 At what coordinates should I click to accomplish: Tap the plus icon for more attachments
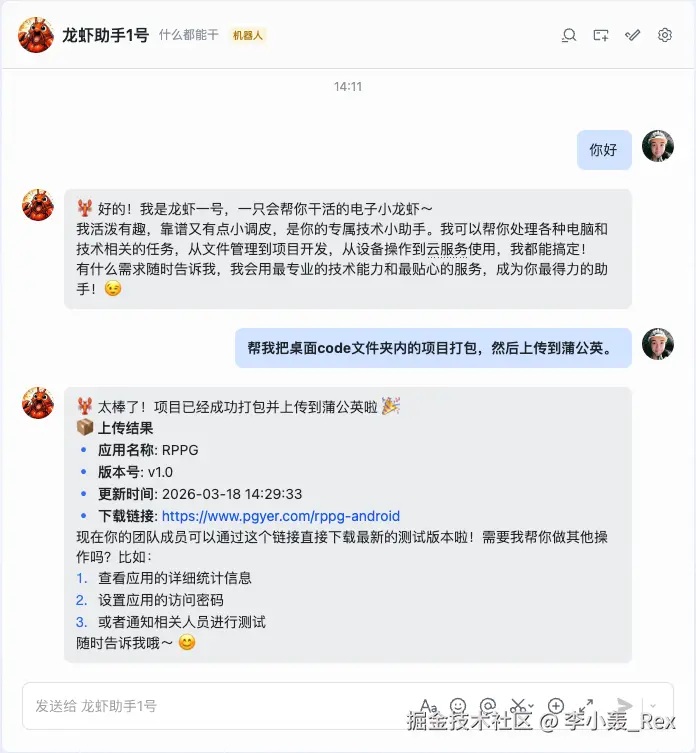(x=556, y=706)
